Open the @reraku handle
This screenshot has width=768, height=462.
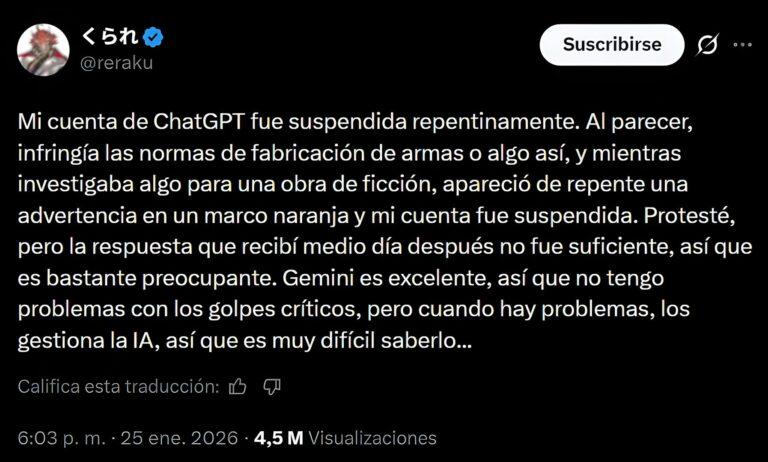coord(117,62)
